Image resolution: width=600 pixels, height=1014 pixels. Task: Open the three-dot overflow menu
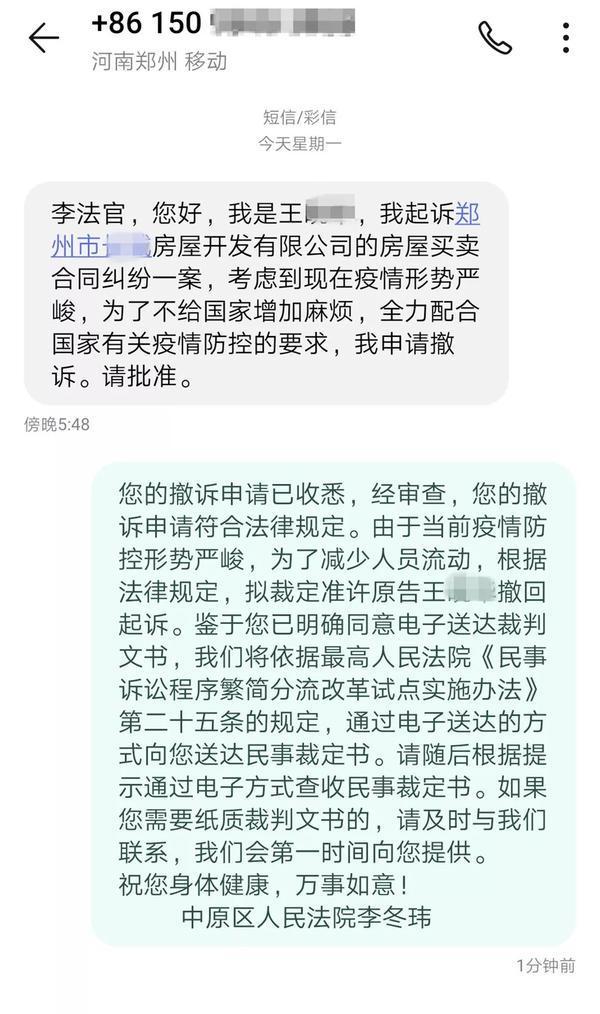tap(566, 38)
